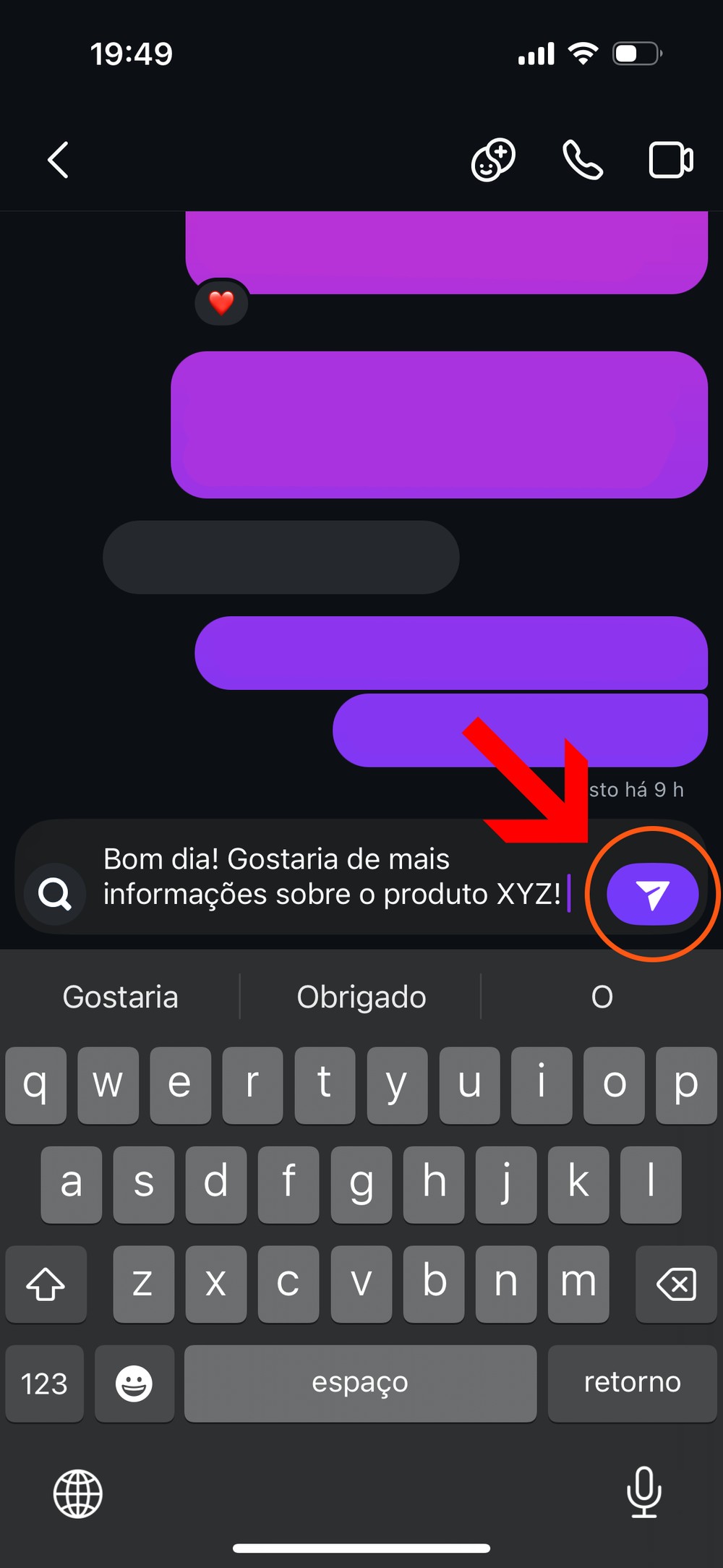Switch to the 123 numeric keyboard
Image resolution: width=723 pixels, height=1568 pixels.
(x=44, y=1384)
